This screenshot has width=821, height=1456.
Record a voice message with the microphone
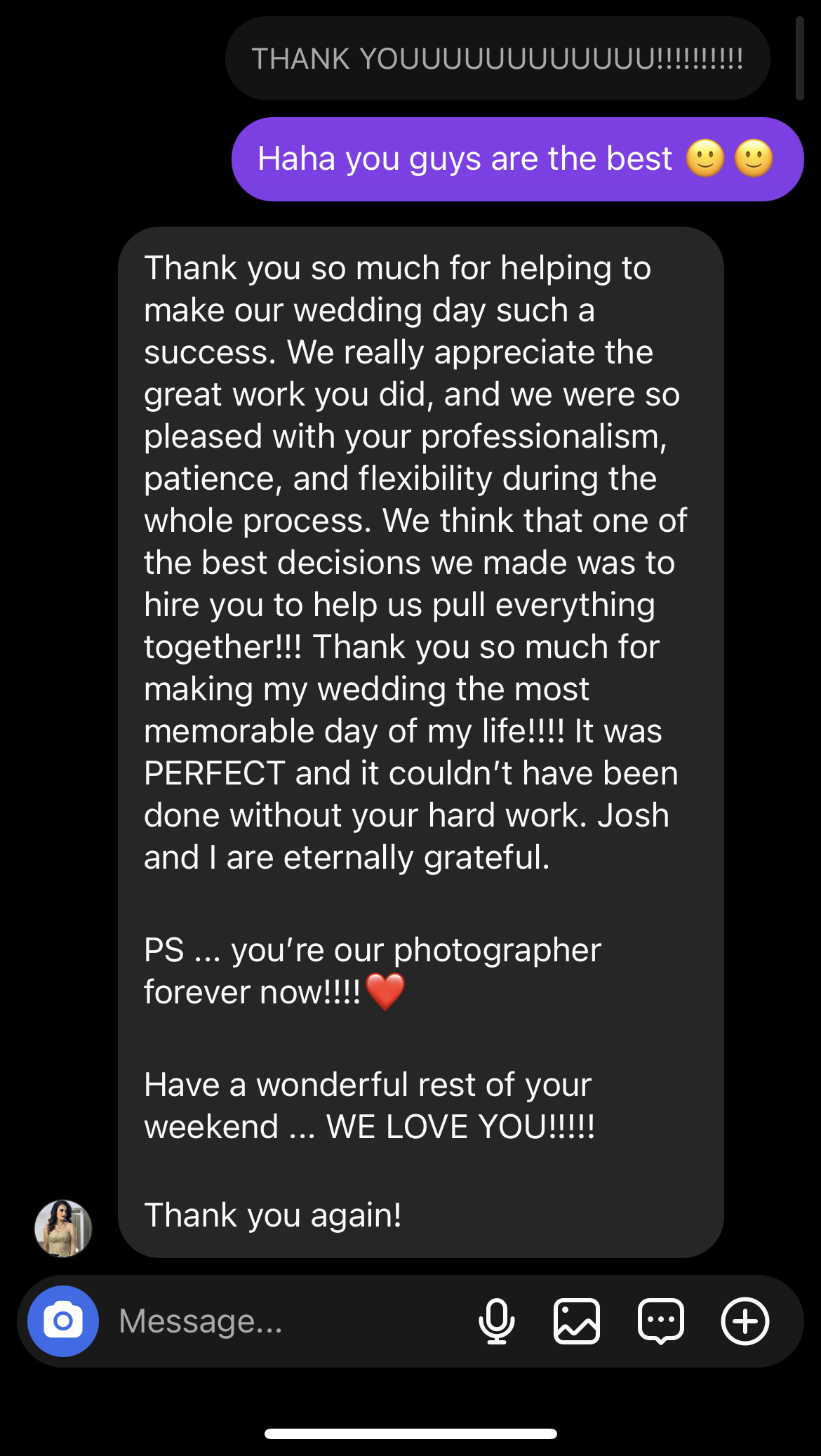coord(497,1321)
